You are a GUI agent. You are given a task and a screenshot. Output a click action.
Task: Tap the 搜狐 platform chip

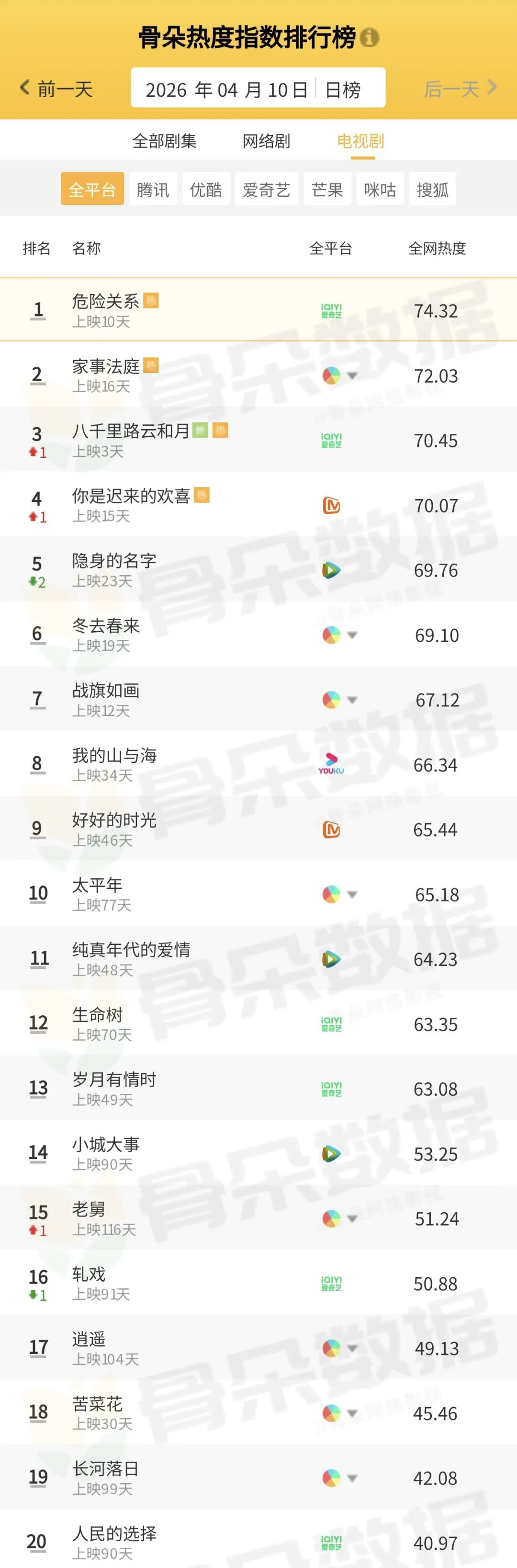[x=432, y=189]
